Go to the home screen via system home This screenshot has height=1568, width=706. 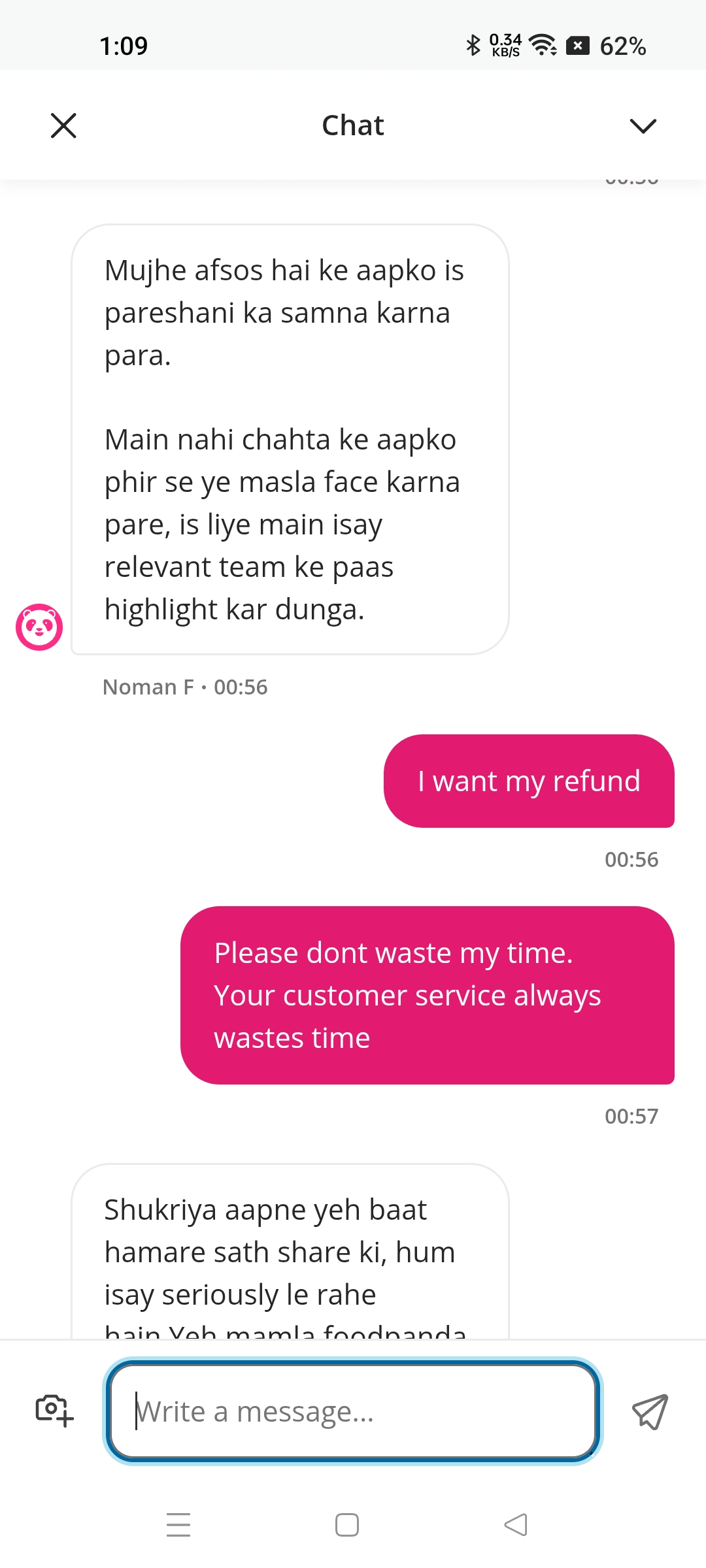(x=347, y=1525)
